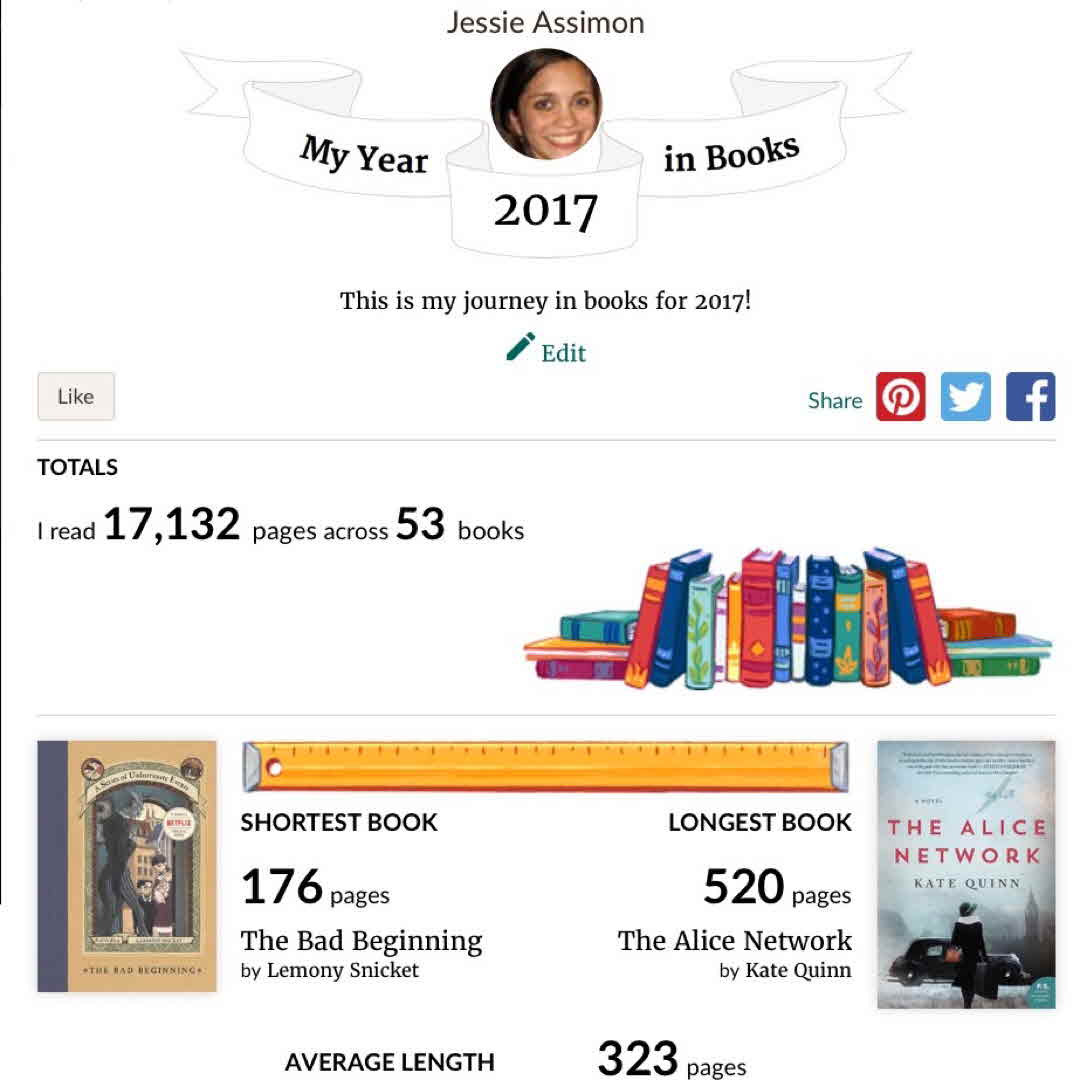View author Lemony Snicket

click(x=342, y=970)
